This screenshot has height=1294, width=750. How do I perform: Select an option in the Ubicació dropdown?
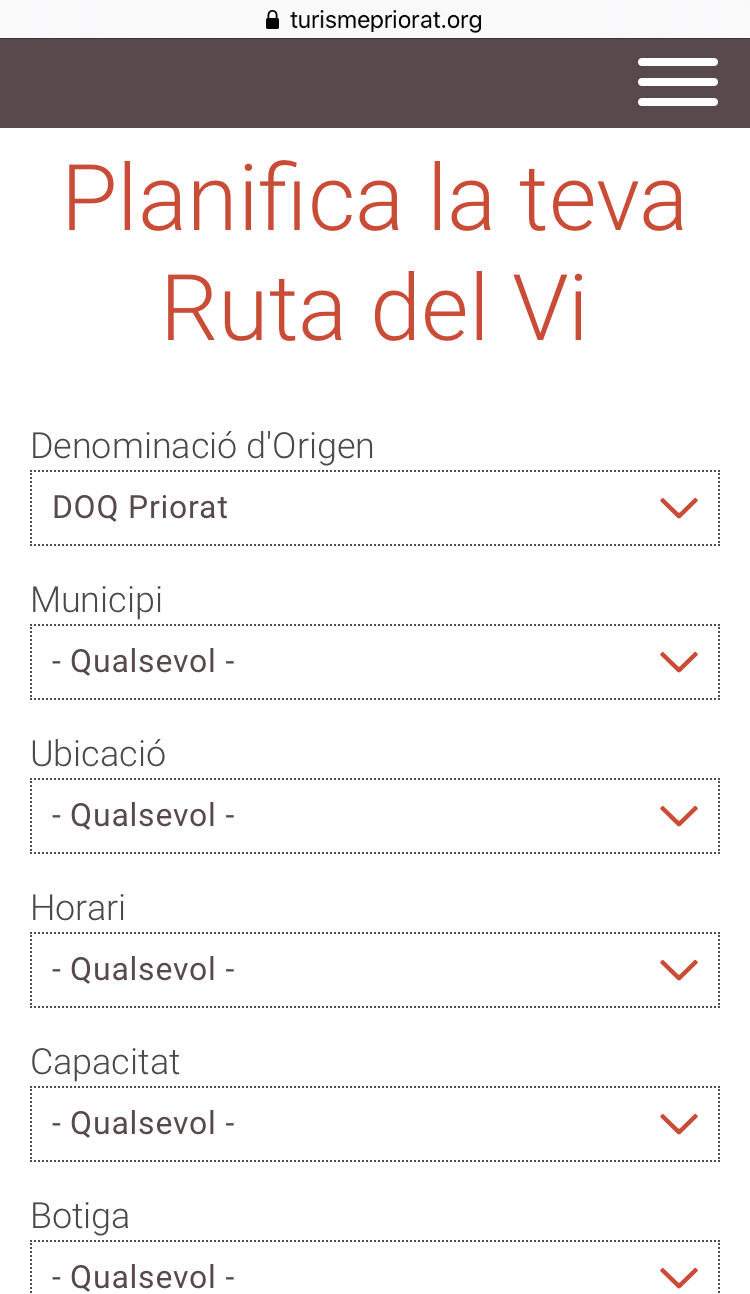pyautogui.click(x=375, y=816)
